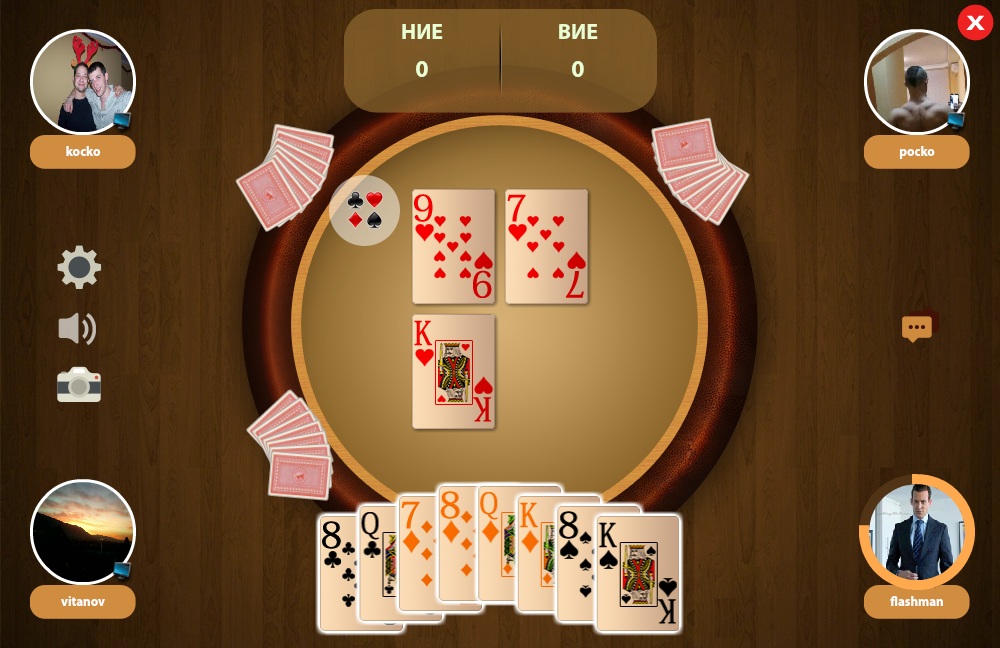This screenshot has height=648, width=1000.
Task: Close the game with the red X
Action: 974,22
